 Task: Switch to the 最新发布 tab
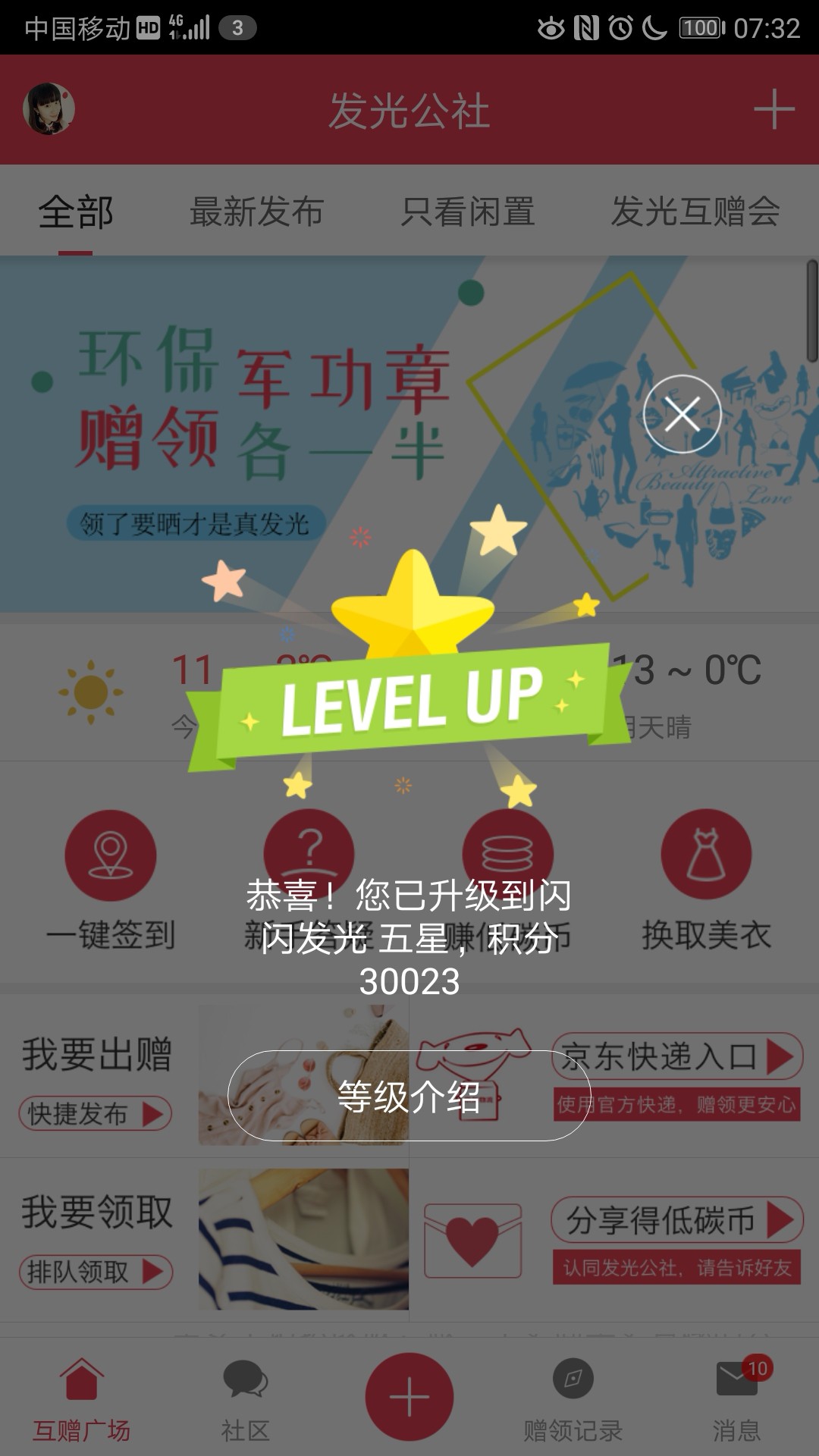click(x=256, y=212)
